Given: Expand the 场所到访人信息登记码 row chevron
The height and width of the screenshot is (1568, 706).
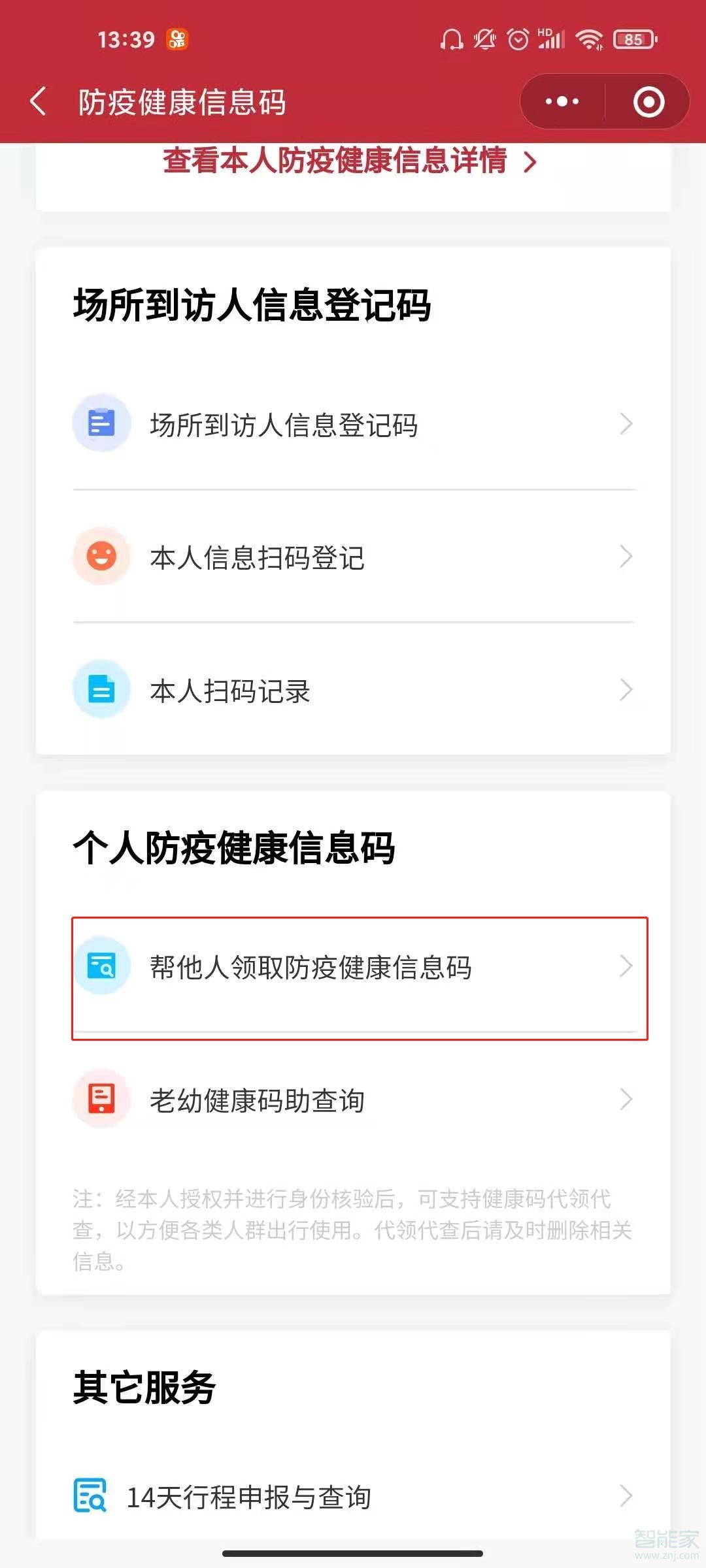Looking at the screenshot, I should (x=626, y=424).
